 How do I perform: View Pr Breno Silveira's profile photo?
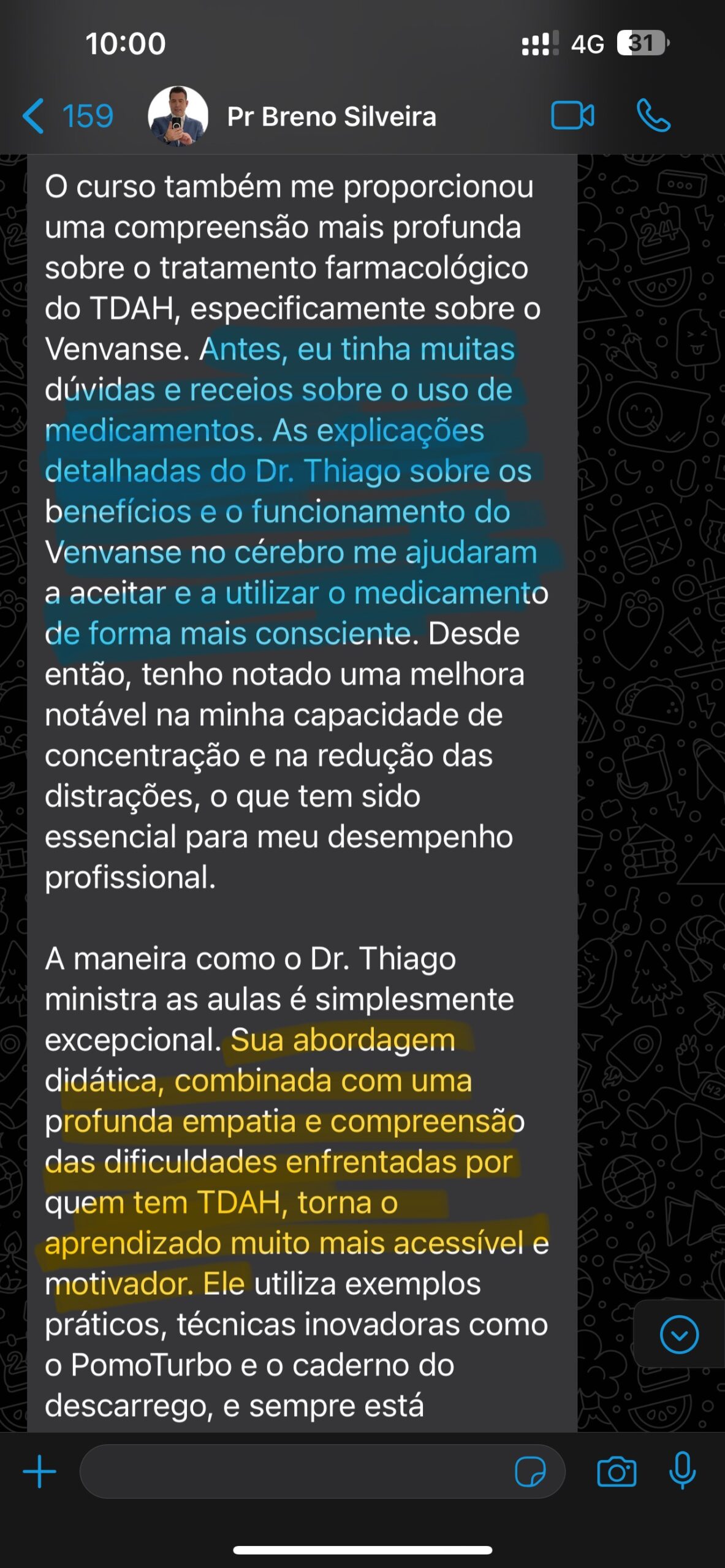coord(178,116)
